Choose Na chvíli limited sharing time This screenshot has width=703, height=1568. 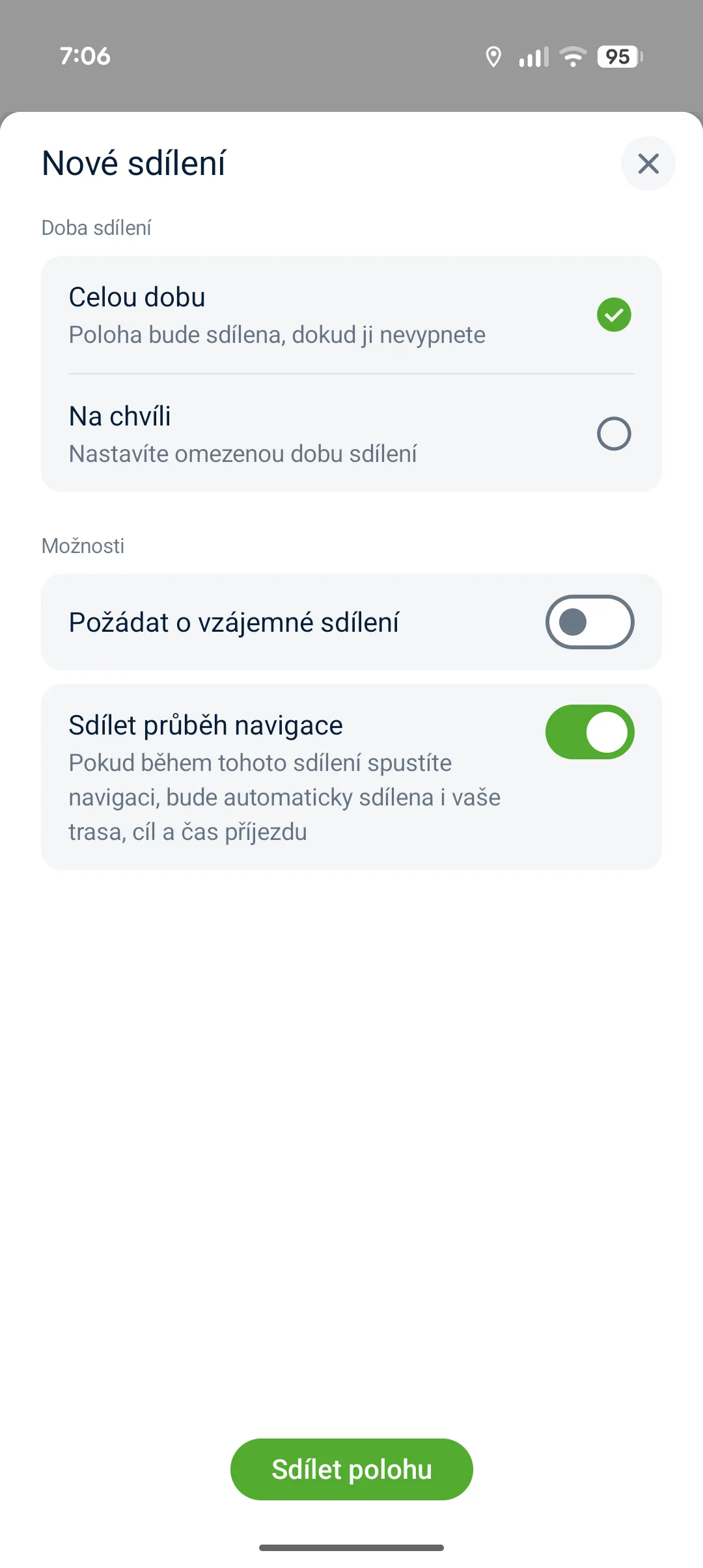pos(351,433)
